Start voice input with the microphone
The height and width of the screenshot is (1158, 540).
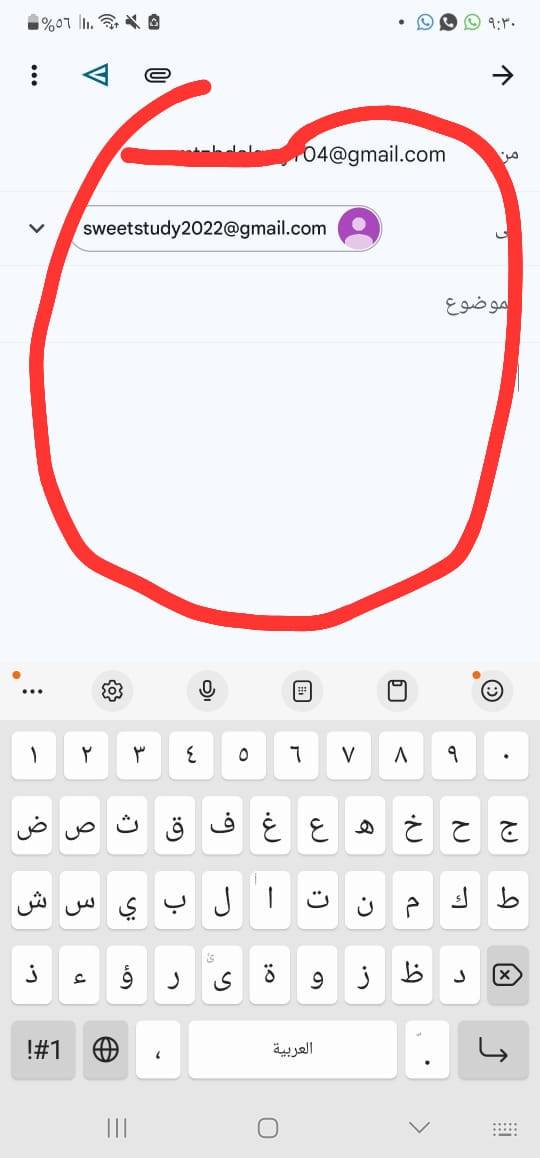point(208,691)
